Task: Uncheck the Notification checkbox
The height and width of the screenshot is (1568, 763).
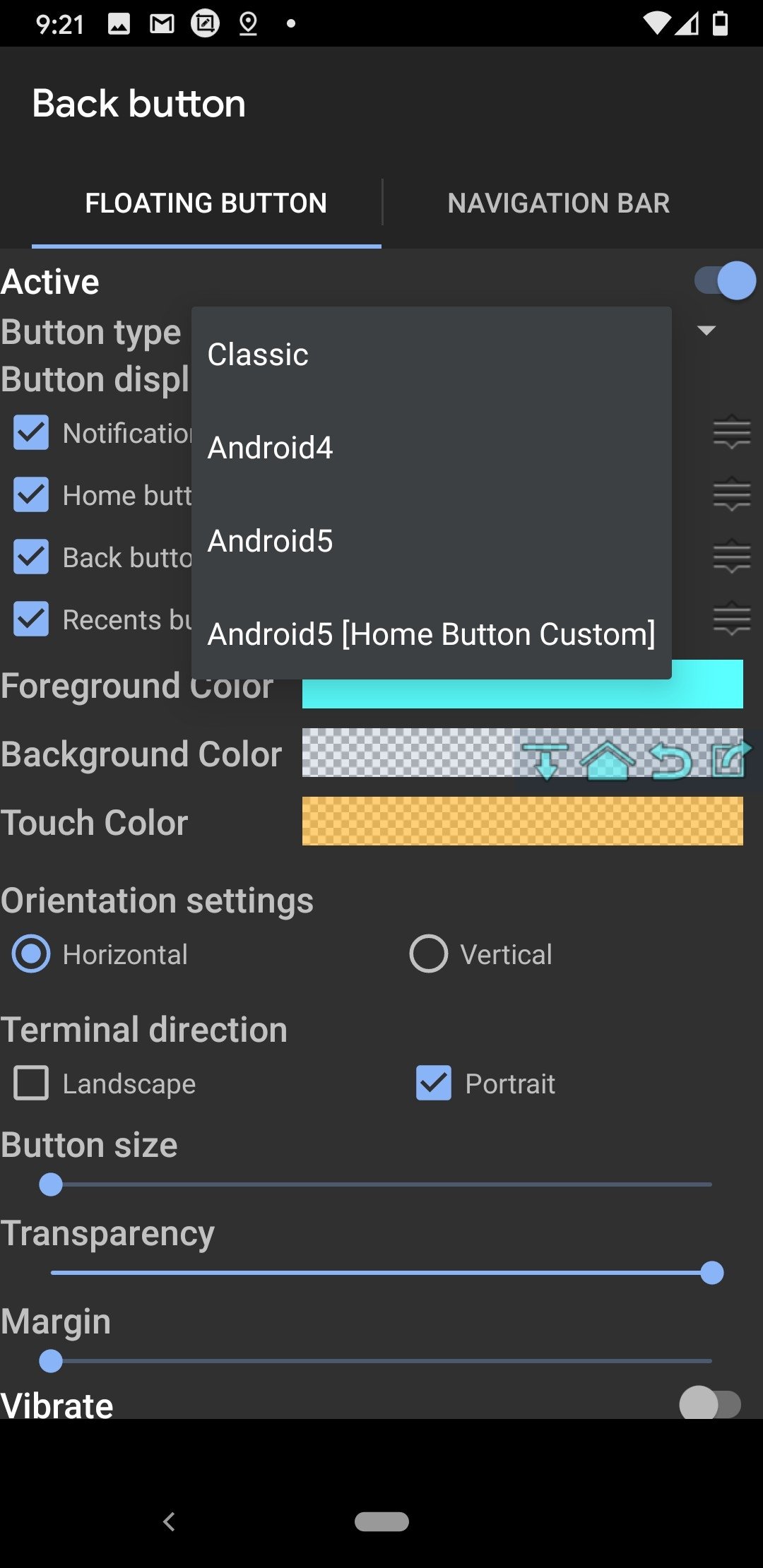Action: coord(31,432)
